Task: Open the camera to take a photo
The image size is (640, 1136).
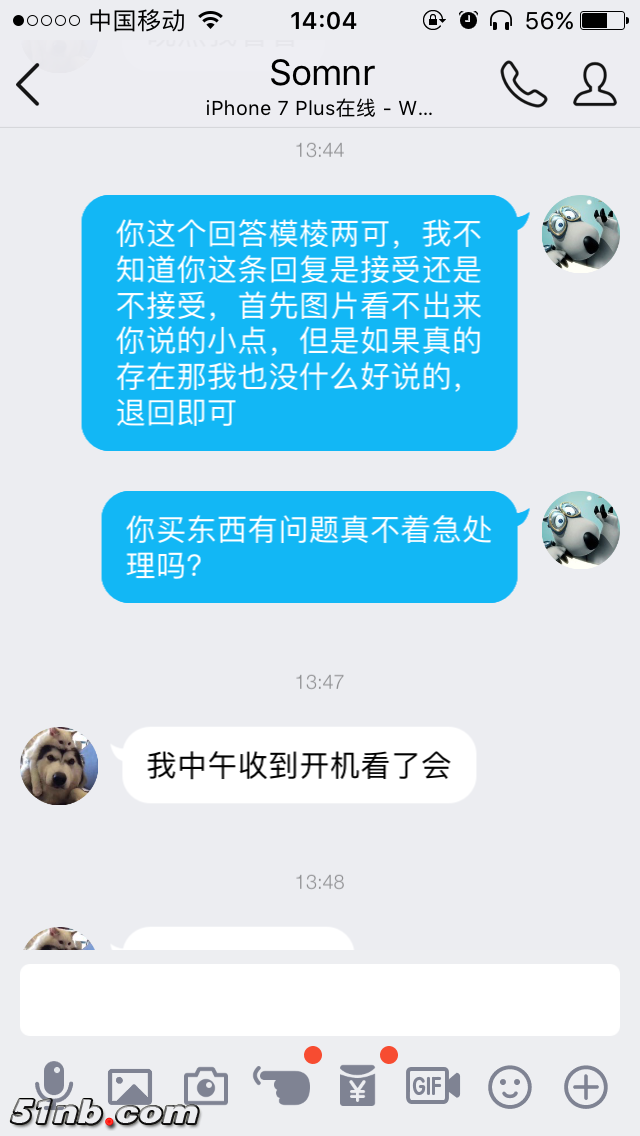Action: [x=206, y=1086]
